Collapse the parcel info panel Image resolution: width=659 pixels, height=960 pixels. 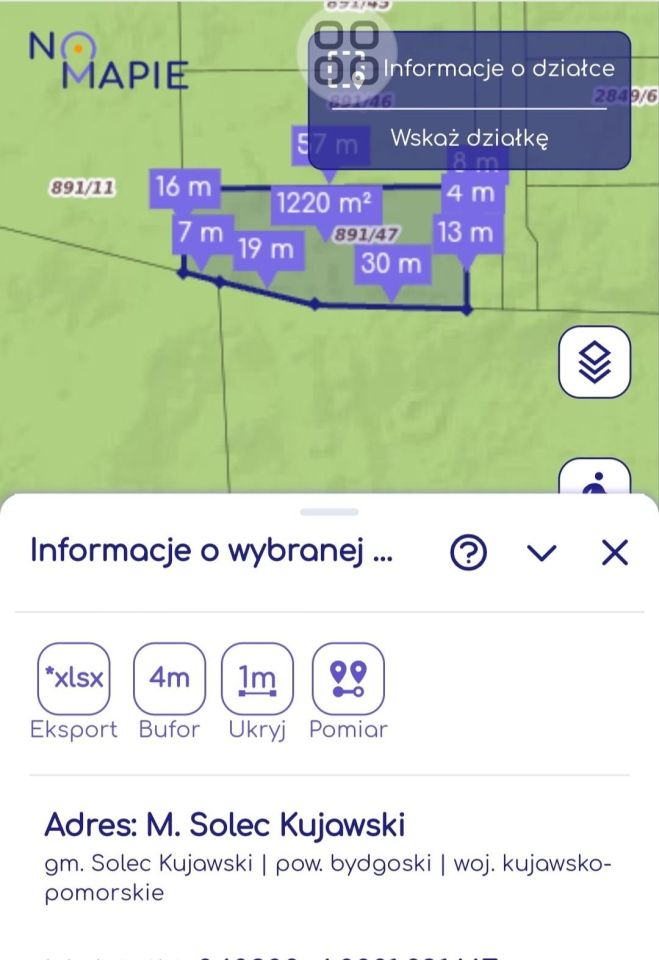point(541,552)
